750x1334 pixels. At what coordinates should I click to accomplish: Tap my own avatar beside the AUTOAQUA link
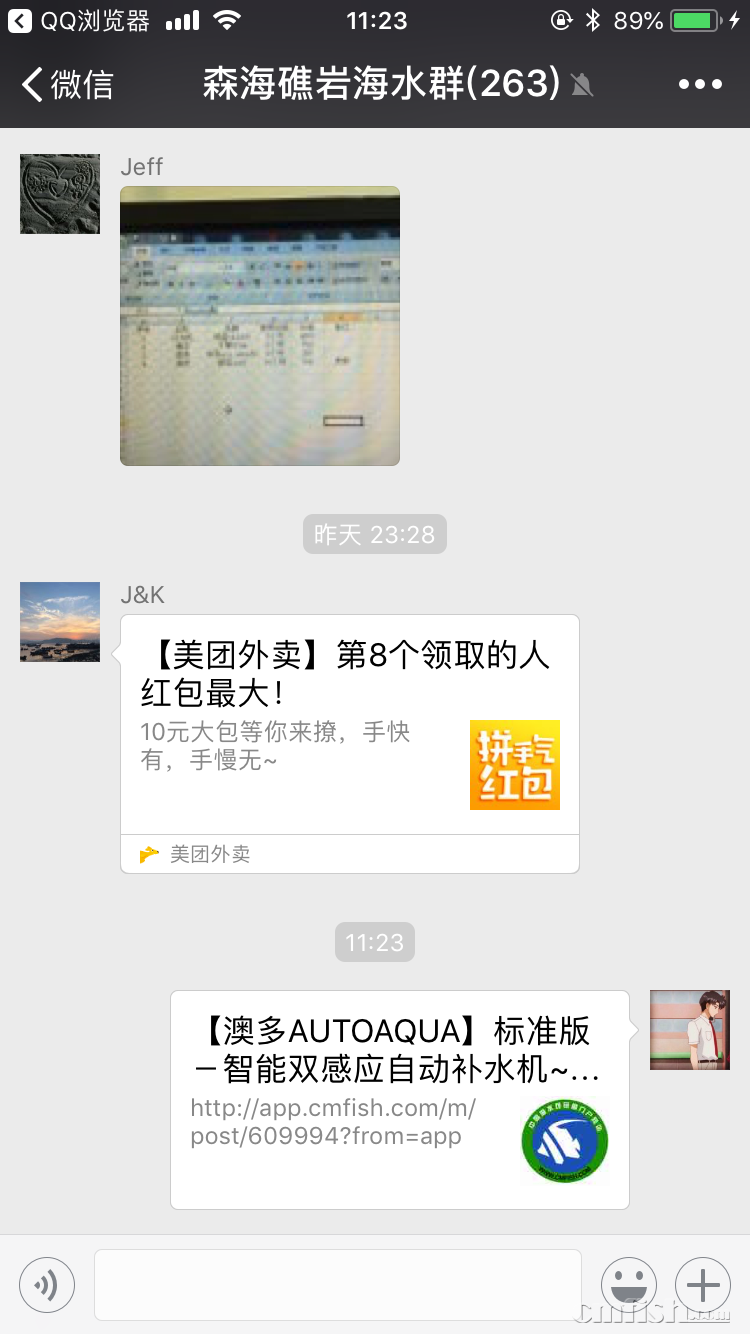[690, 1030]
